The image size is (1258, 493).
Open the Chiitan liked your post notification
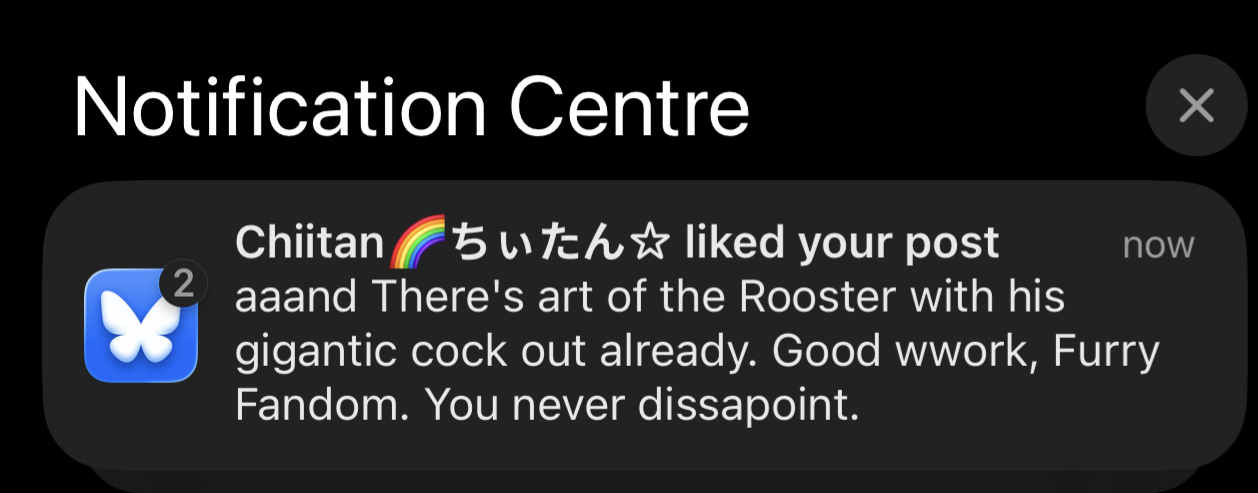(x=640, y=326)
